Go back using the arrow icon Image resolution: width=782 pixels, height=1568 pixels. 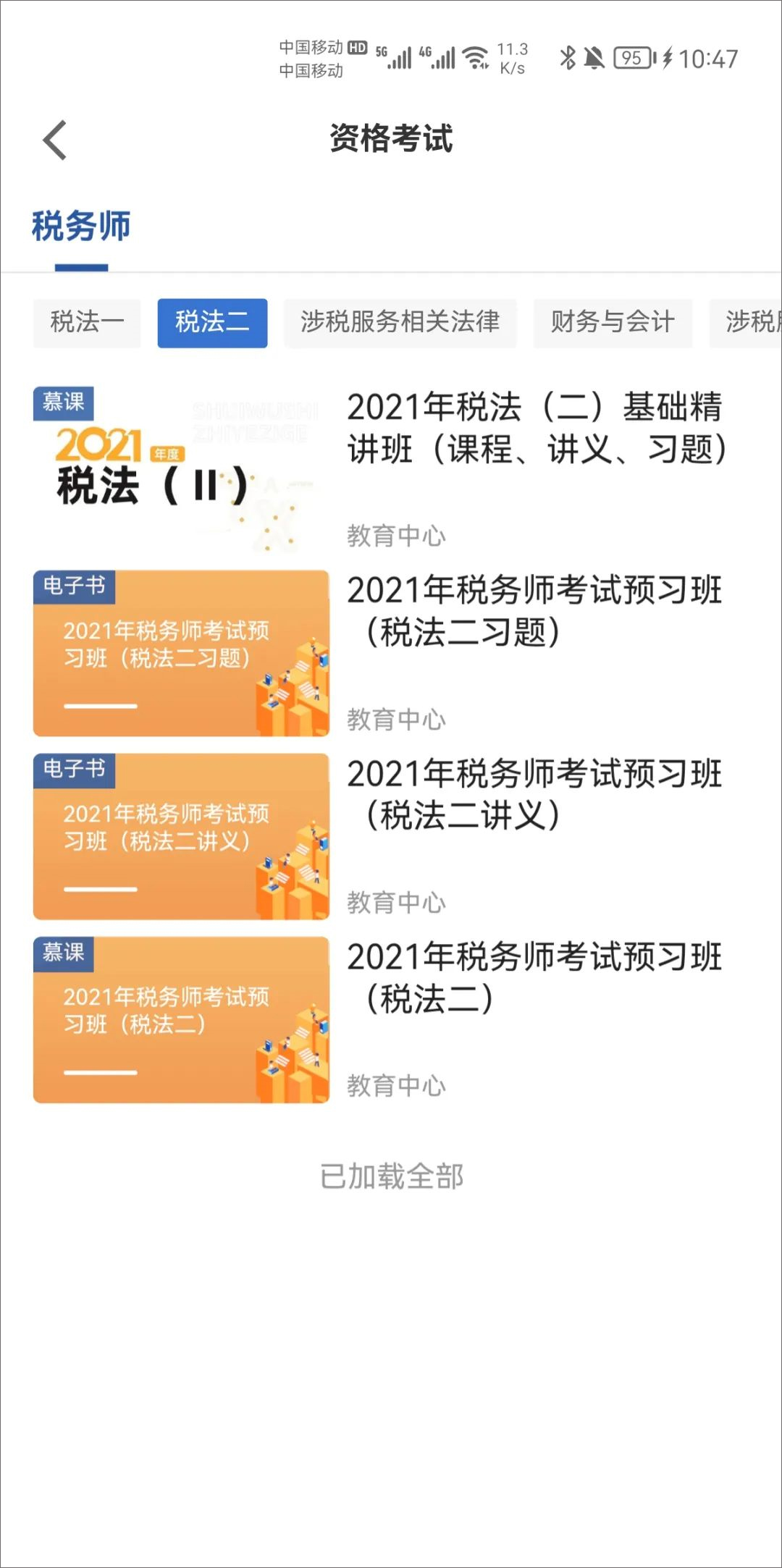55,140
